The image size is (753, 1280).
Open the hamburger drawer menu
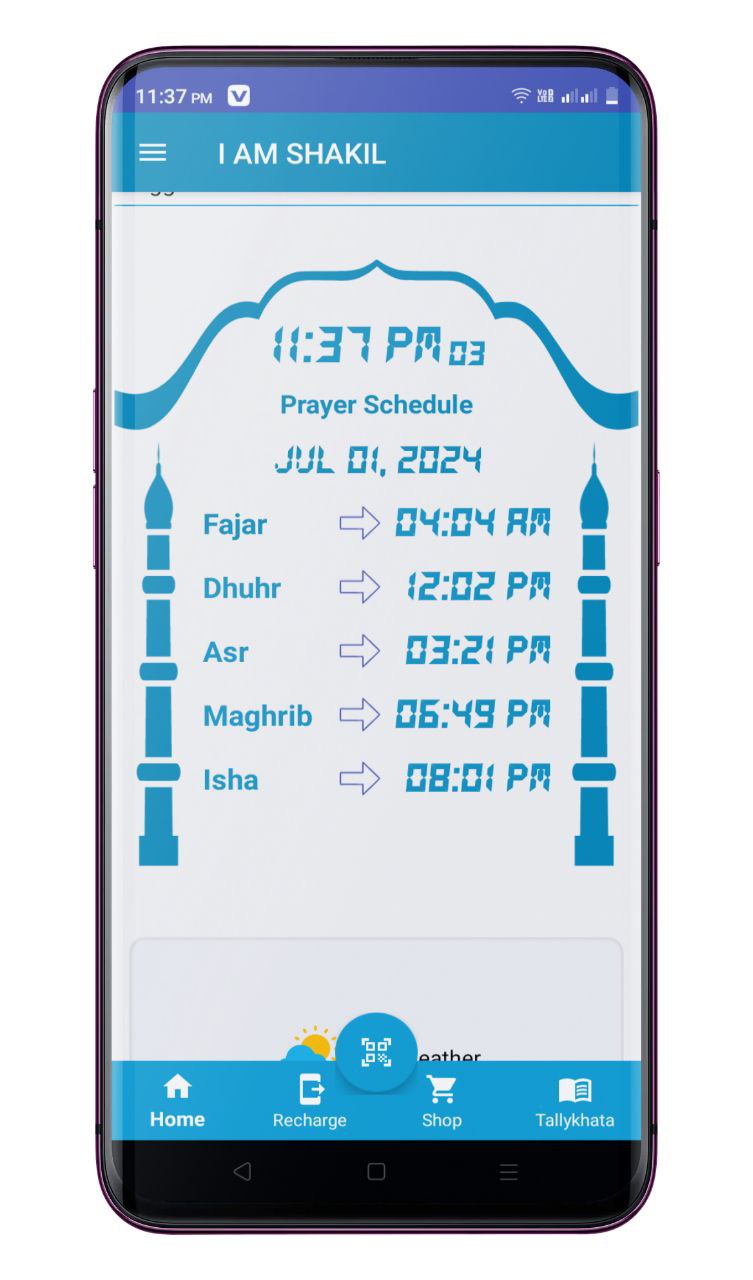(x=152, y=153)
